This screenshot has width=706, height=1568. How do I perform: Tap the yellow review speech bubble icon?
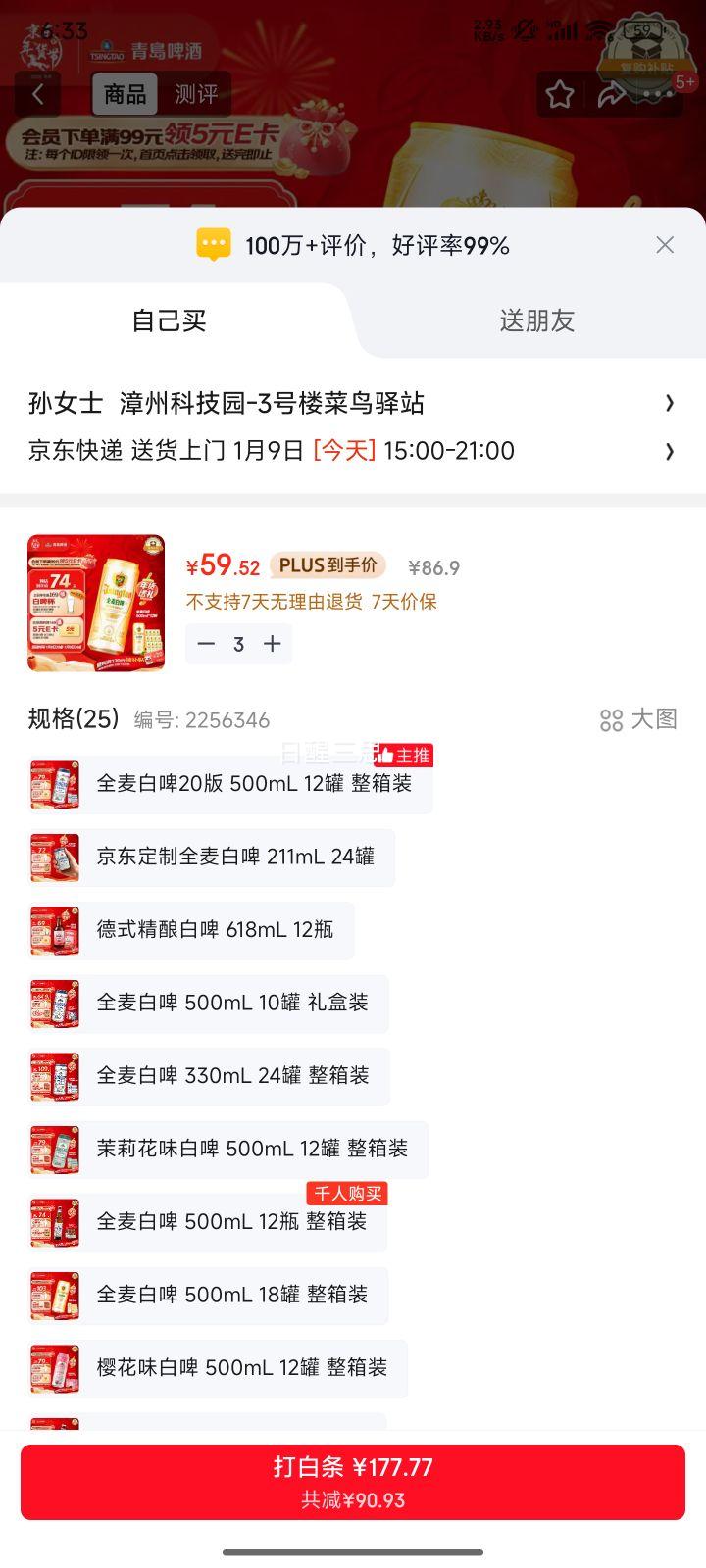(212, 244)
